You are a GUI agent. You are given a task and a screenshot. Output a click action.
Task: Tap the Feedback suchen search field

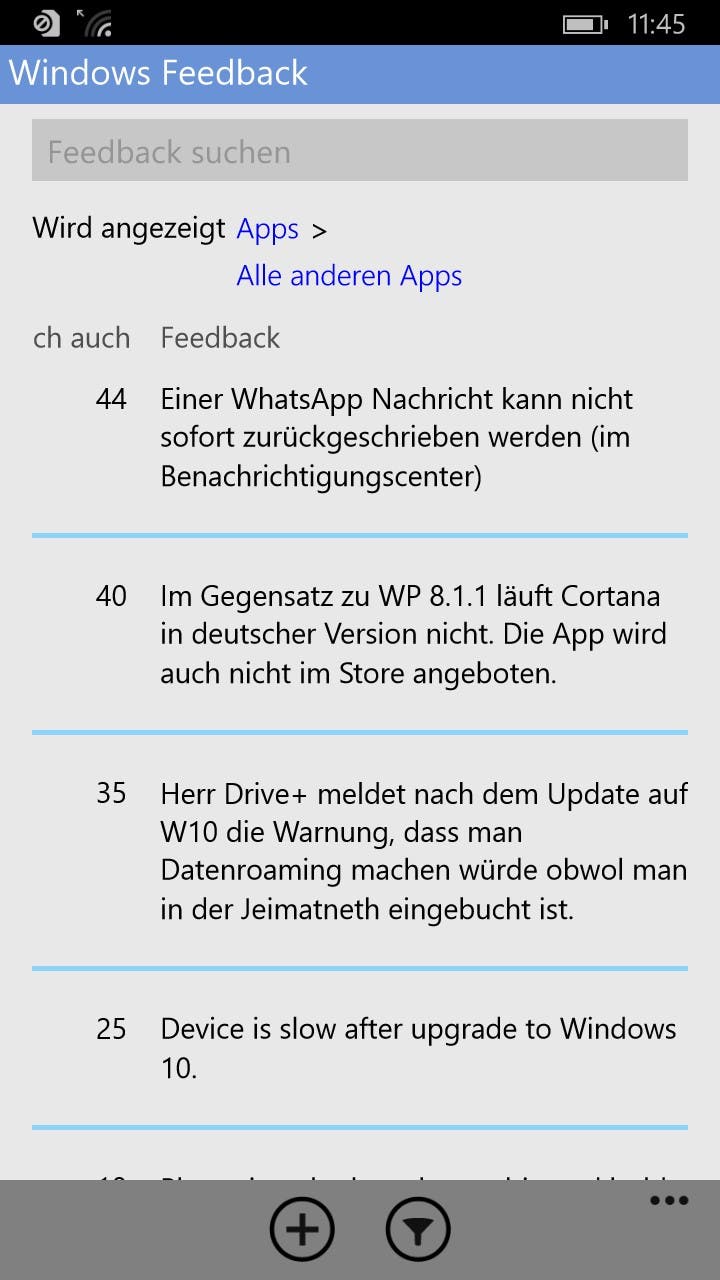pyautogui.click(x=360, y=151)
